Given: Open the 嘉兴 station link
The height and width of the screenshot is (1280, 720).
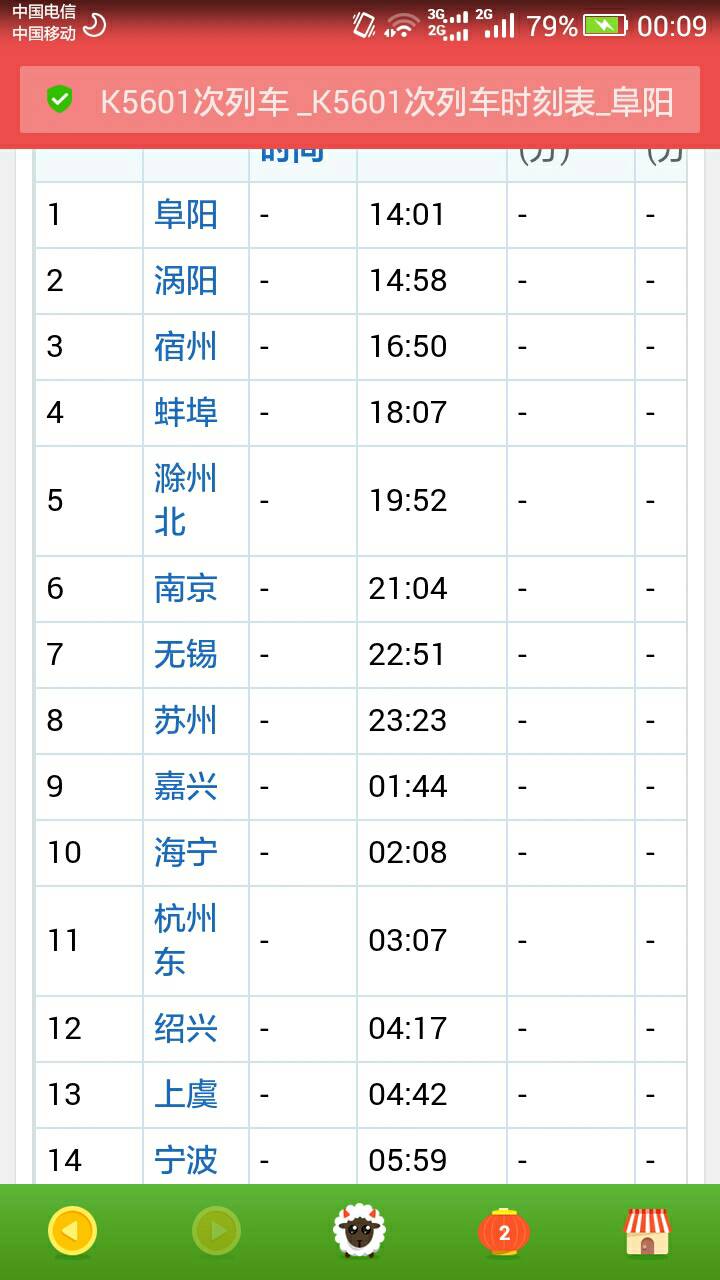Looking at the screenshot, I should [x=186, y=786].
